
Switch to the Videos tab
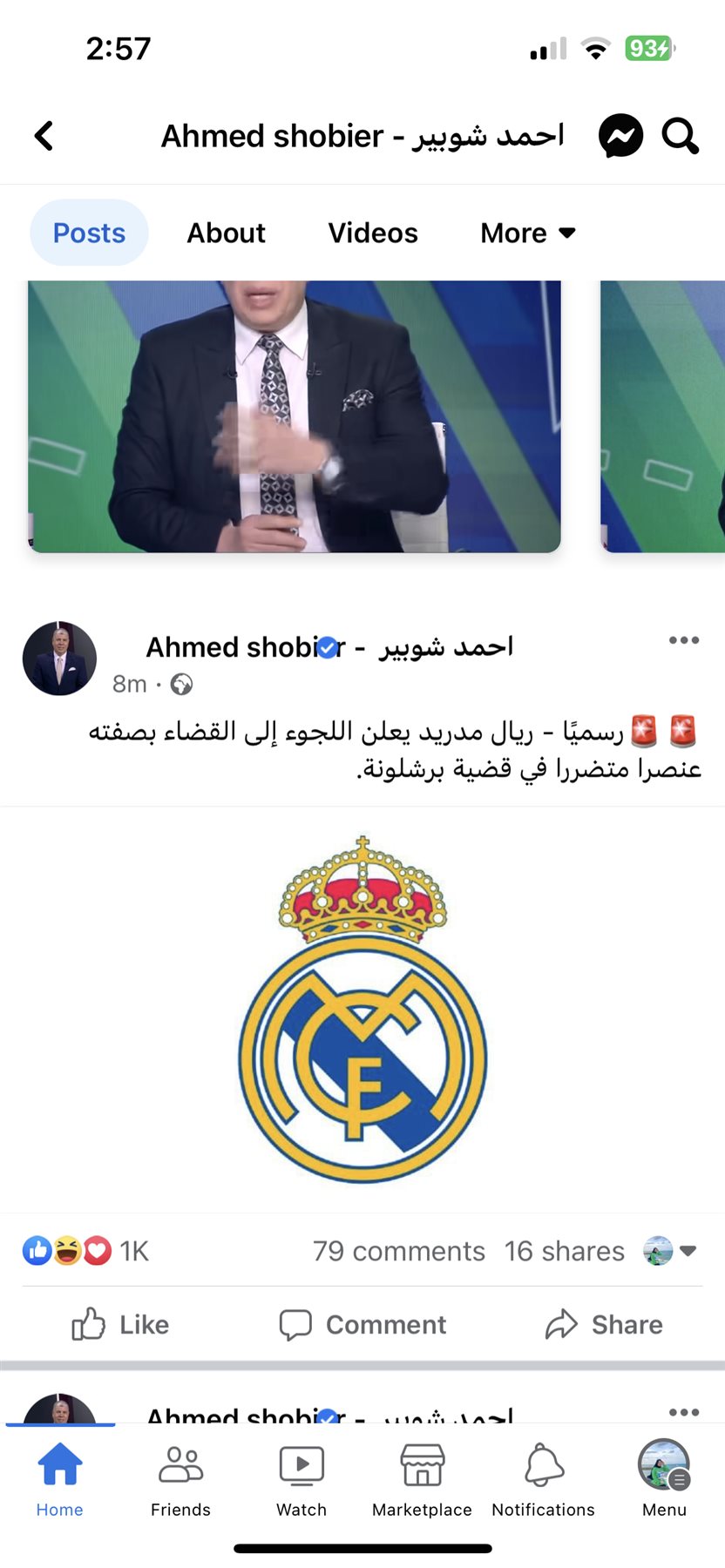(x=372, y=233)
